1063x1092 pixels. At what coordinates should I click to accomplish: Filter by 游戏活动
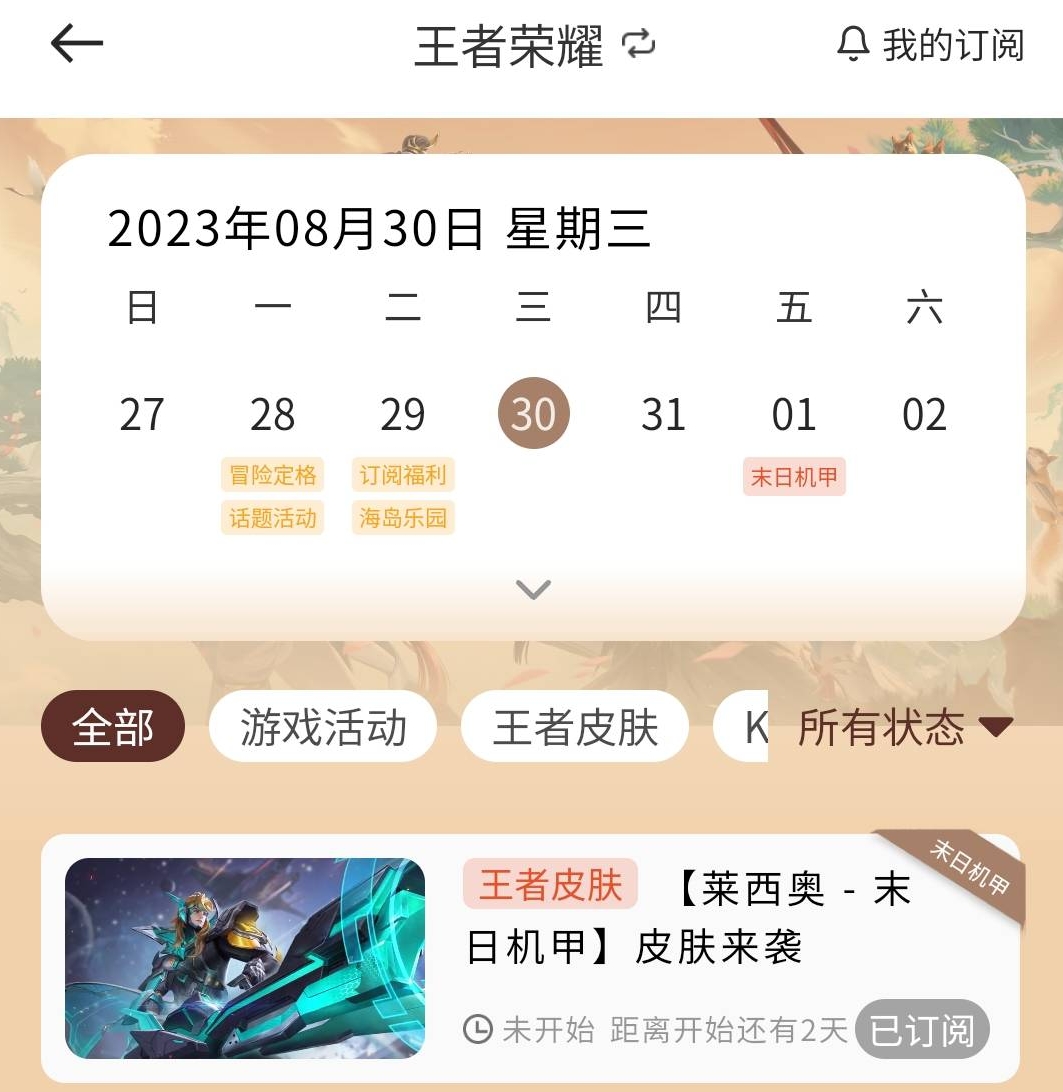pos(323,727)
